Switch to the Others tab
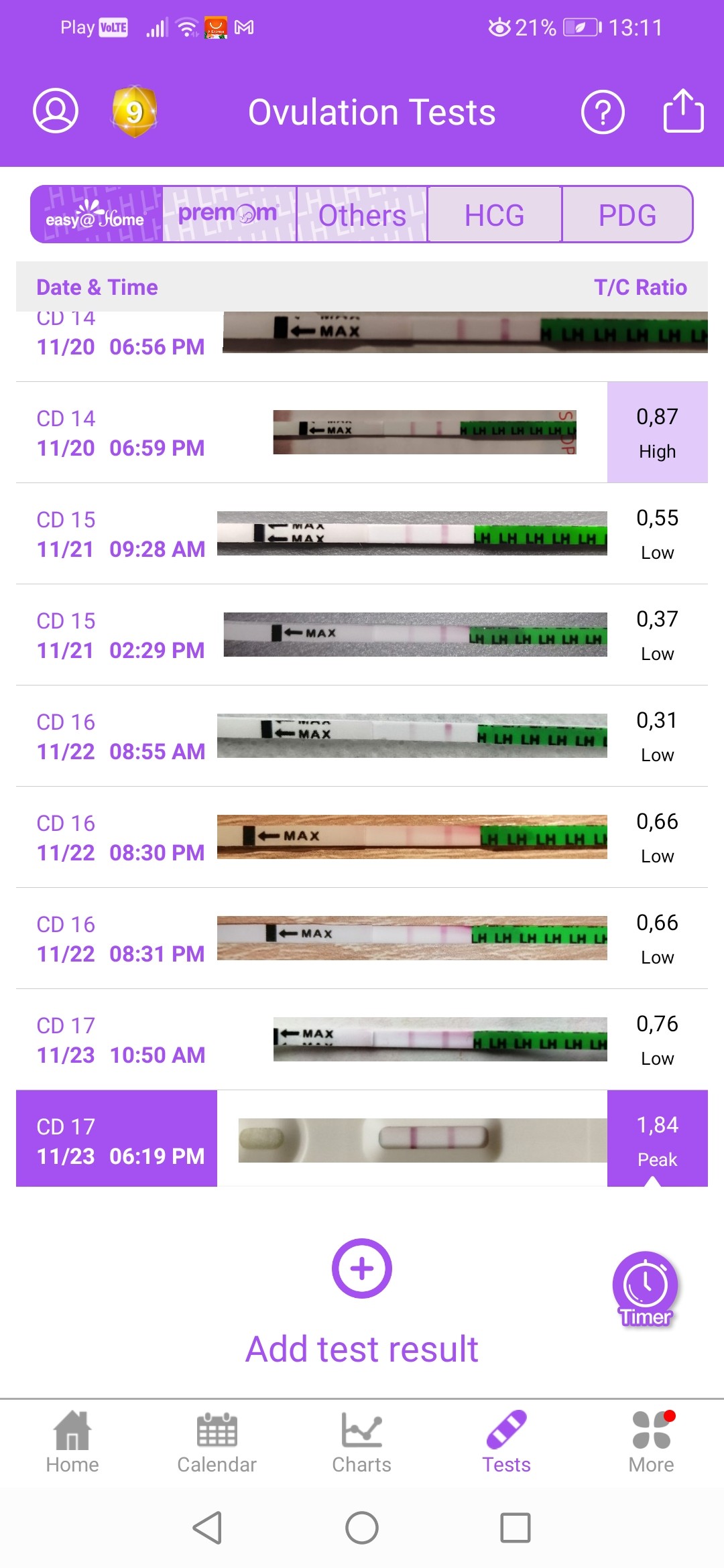This screenshot has height=1568, width=724. click(362, 214)
